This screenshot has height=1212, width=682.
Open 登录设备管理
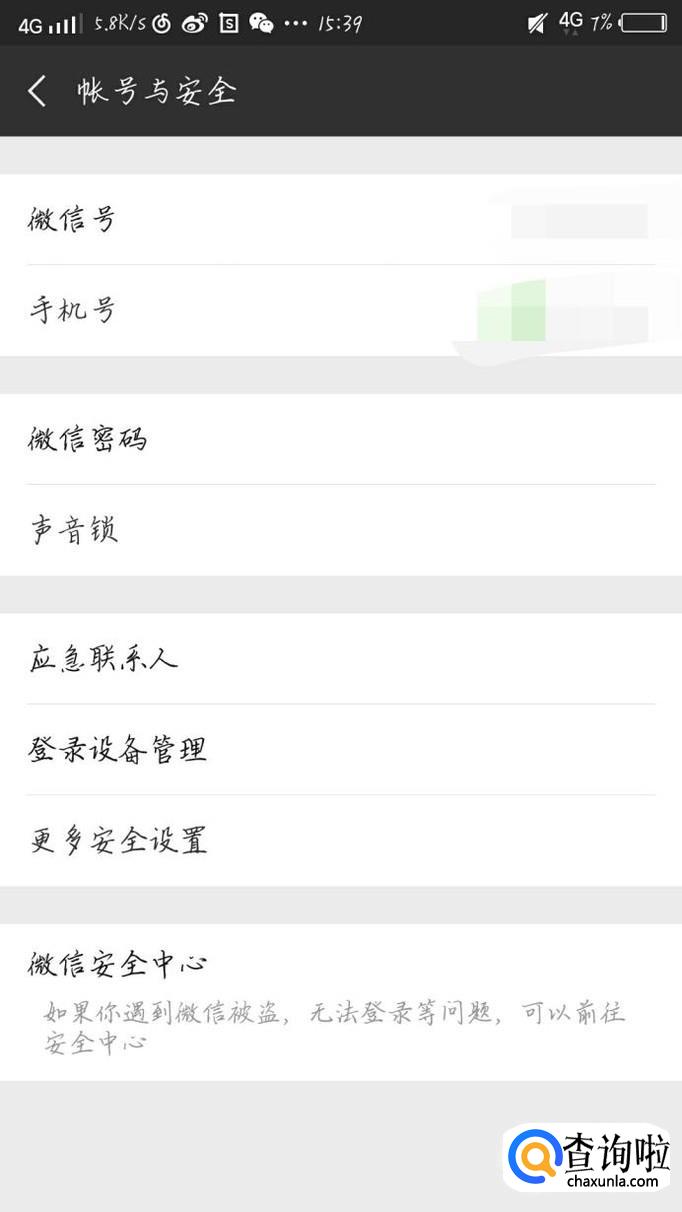[340, 750]
